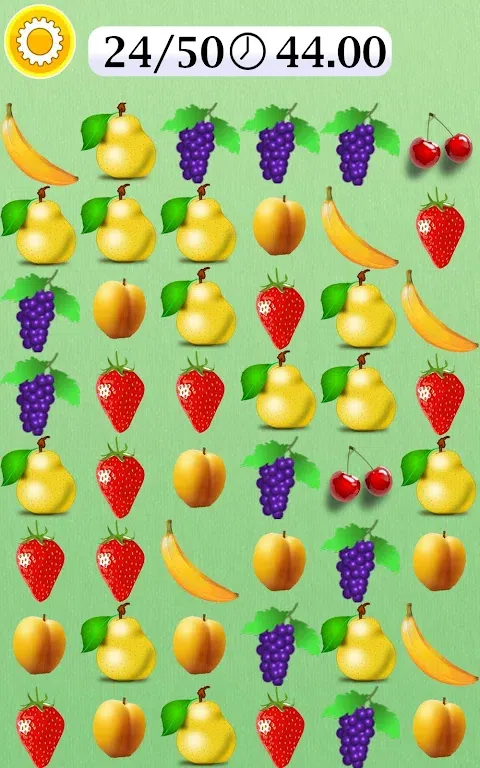Select the cherries beside the three grape bunches

[x=440, y=141]
